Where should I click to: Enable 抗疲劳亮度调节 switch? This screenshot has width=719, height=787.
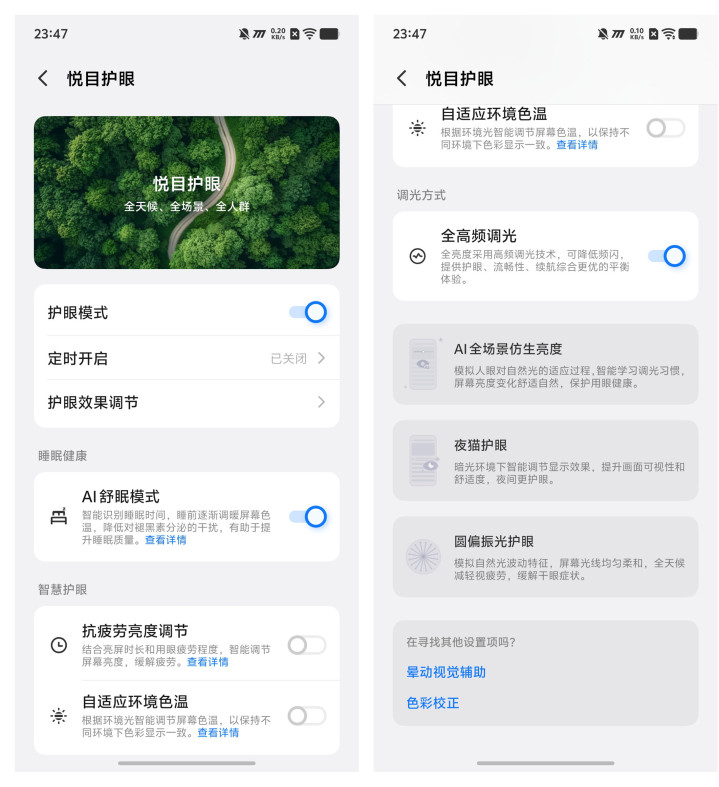pyautogui.click(x=306, y=645)
